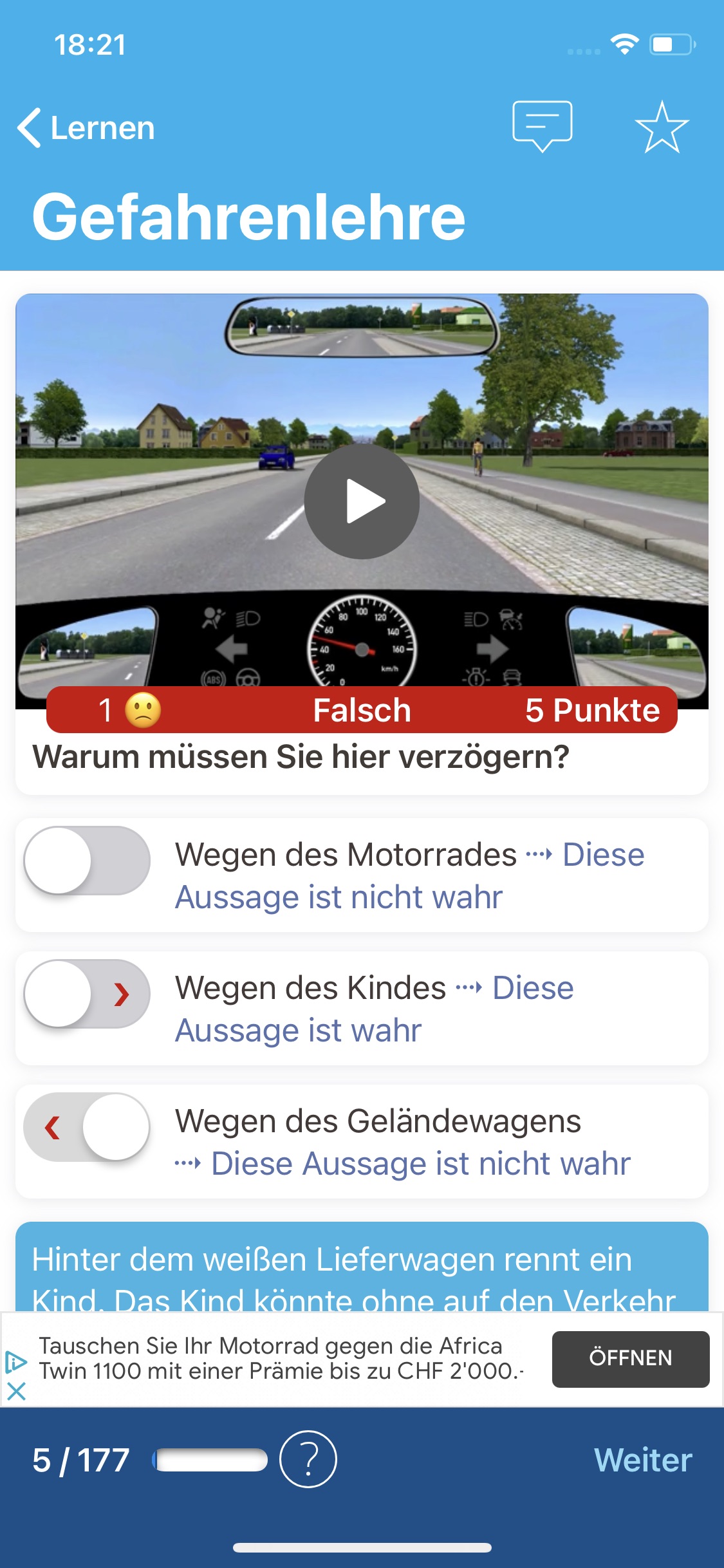Viewport: 724px width, 1568px height.
Task: Mark this question with the star
Action: tap(662, 127)
